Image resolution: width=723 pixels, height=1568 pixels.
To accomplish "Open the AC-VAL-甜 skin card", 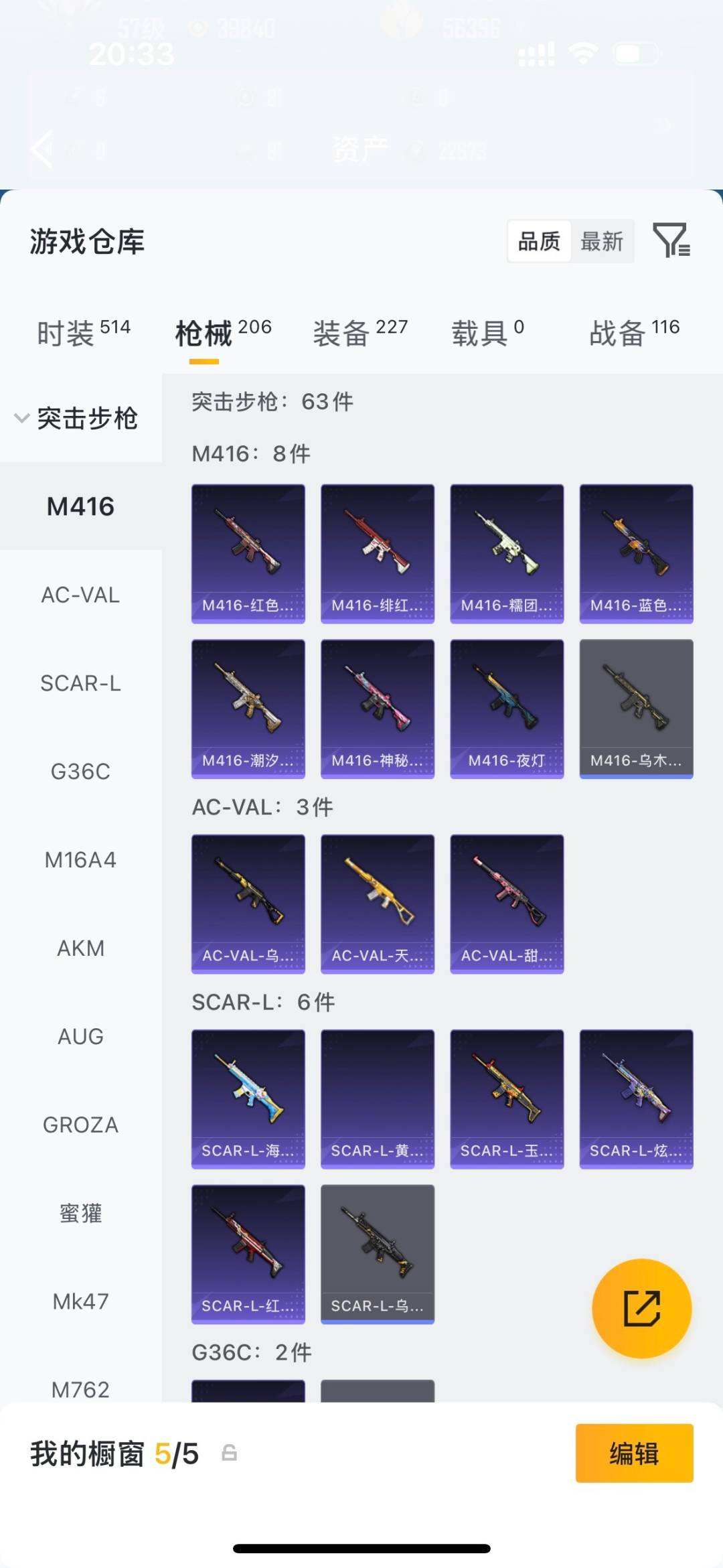I will (x=507, y=904).
